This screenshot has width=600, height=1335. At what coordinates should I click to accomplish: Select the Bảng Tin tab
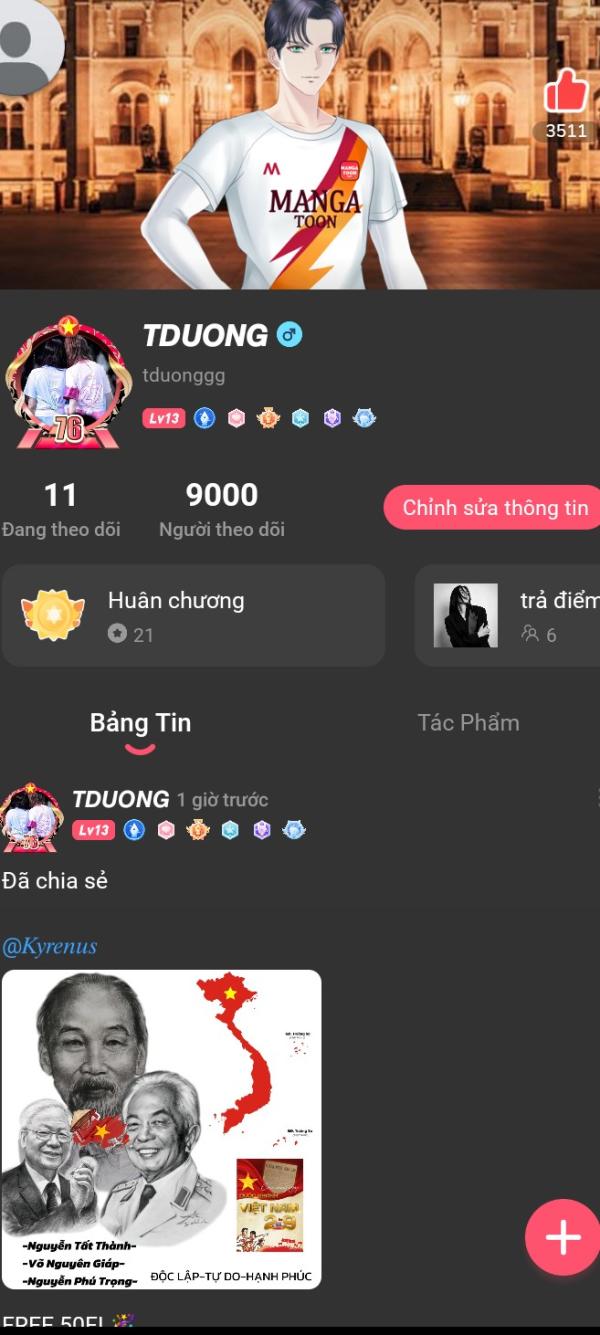tap(140, 723)
